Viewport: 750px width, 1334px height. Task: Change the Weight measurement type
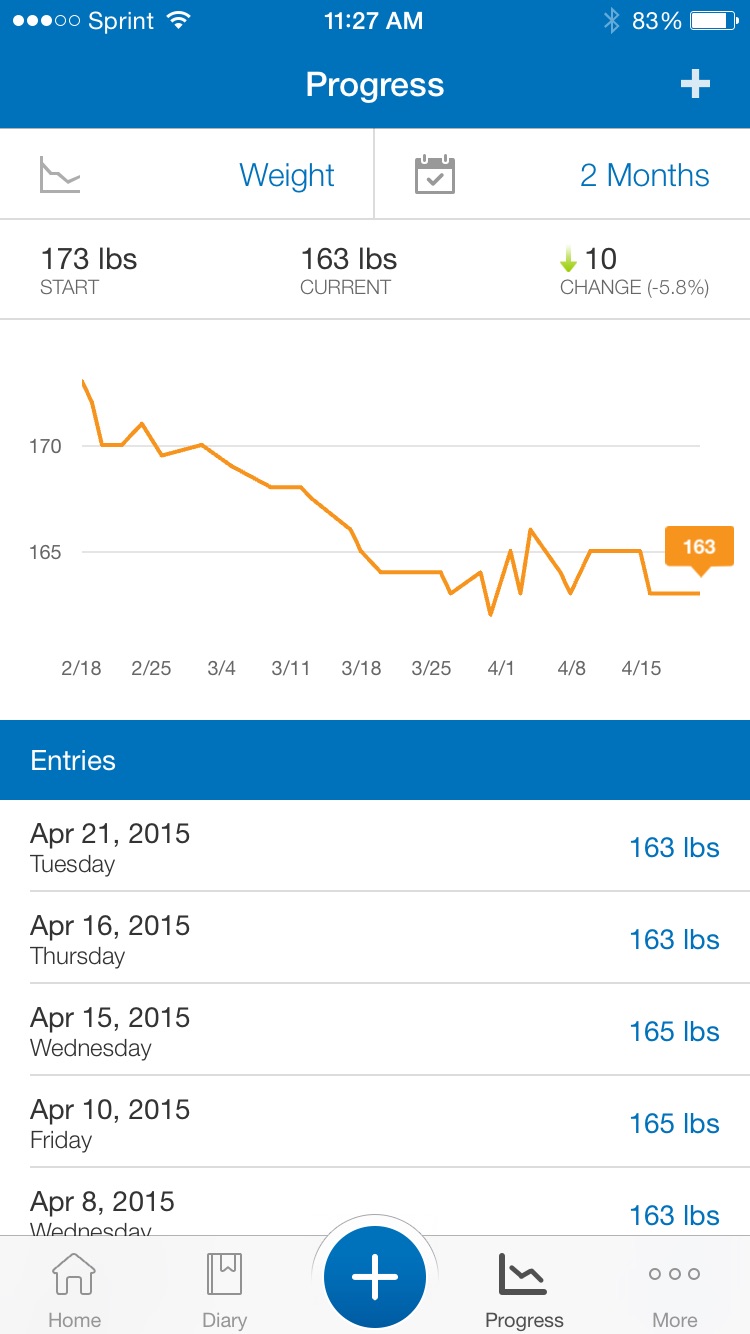pyautogui.click(x=187, y=175)
